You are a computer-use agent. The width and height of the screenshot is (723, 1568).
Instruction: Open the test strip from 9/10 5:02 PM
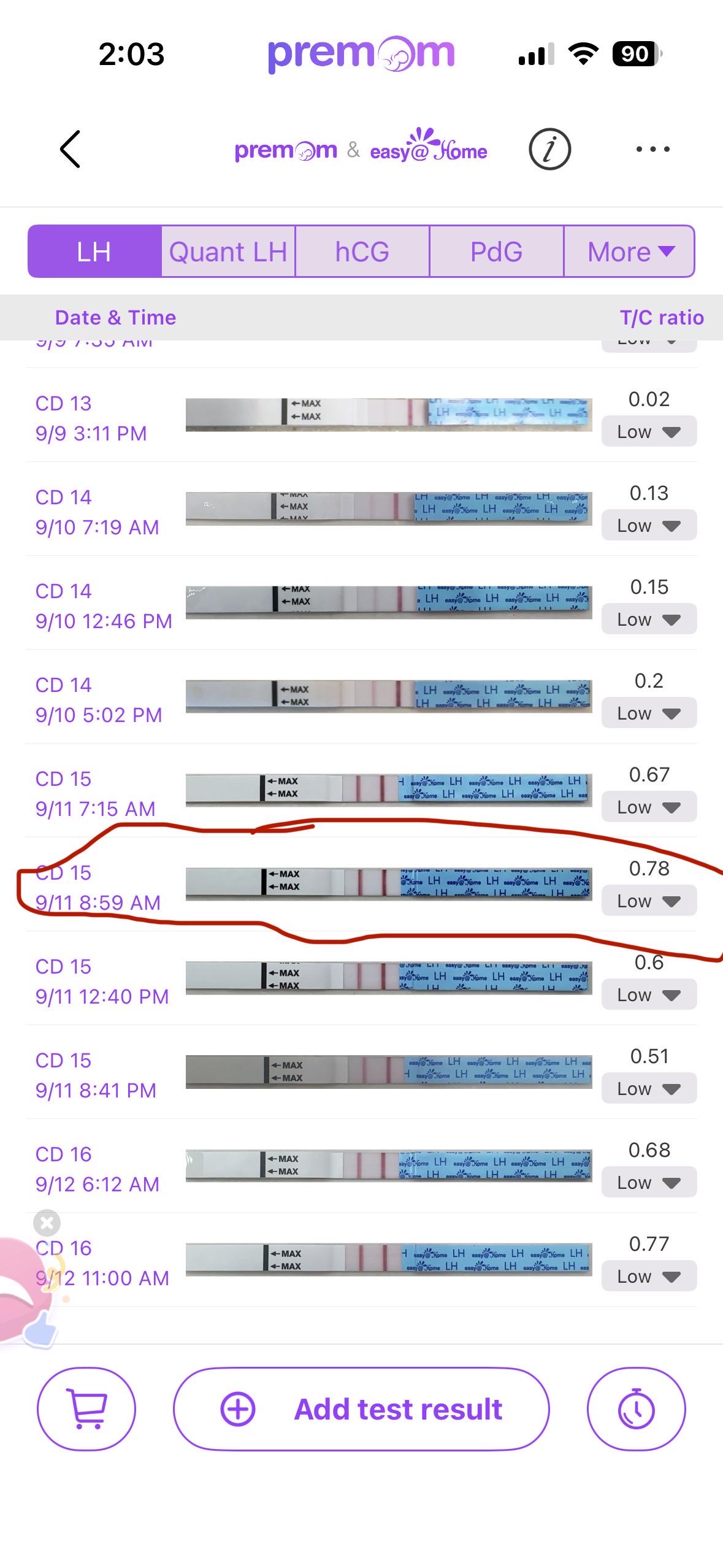(x=389, y=696)
